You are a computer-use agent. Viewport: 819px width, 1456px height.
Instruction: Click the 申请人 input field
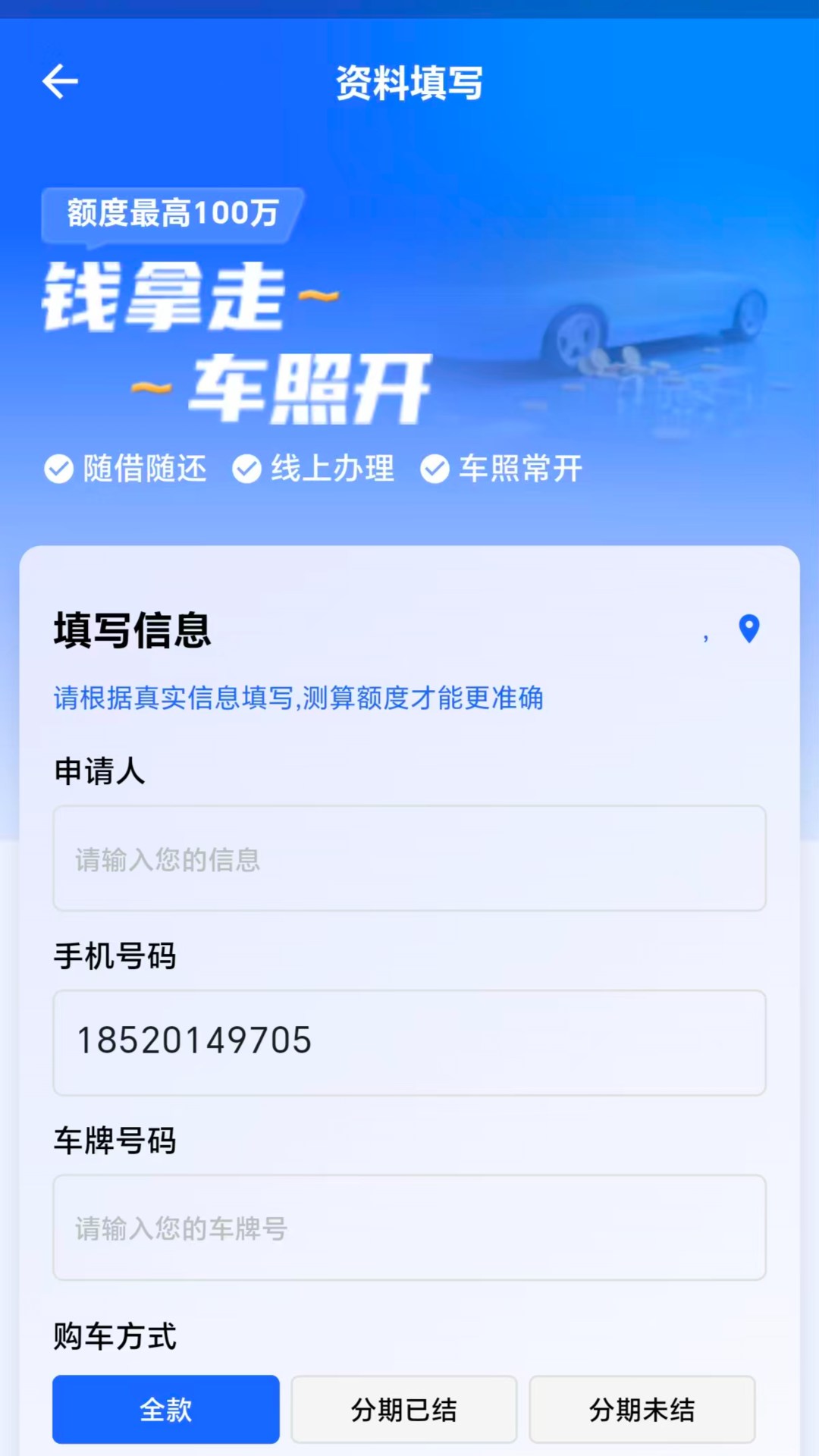point(409,858)
